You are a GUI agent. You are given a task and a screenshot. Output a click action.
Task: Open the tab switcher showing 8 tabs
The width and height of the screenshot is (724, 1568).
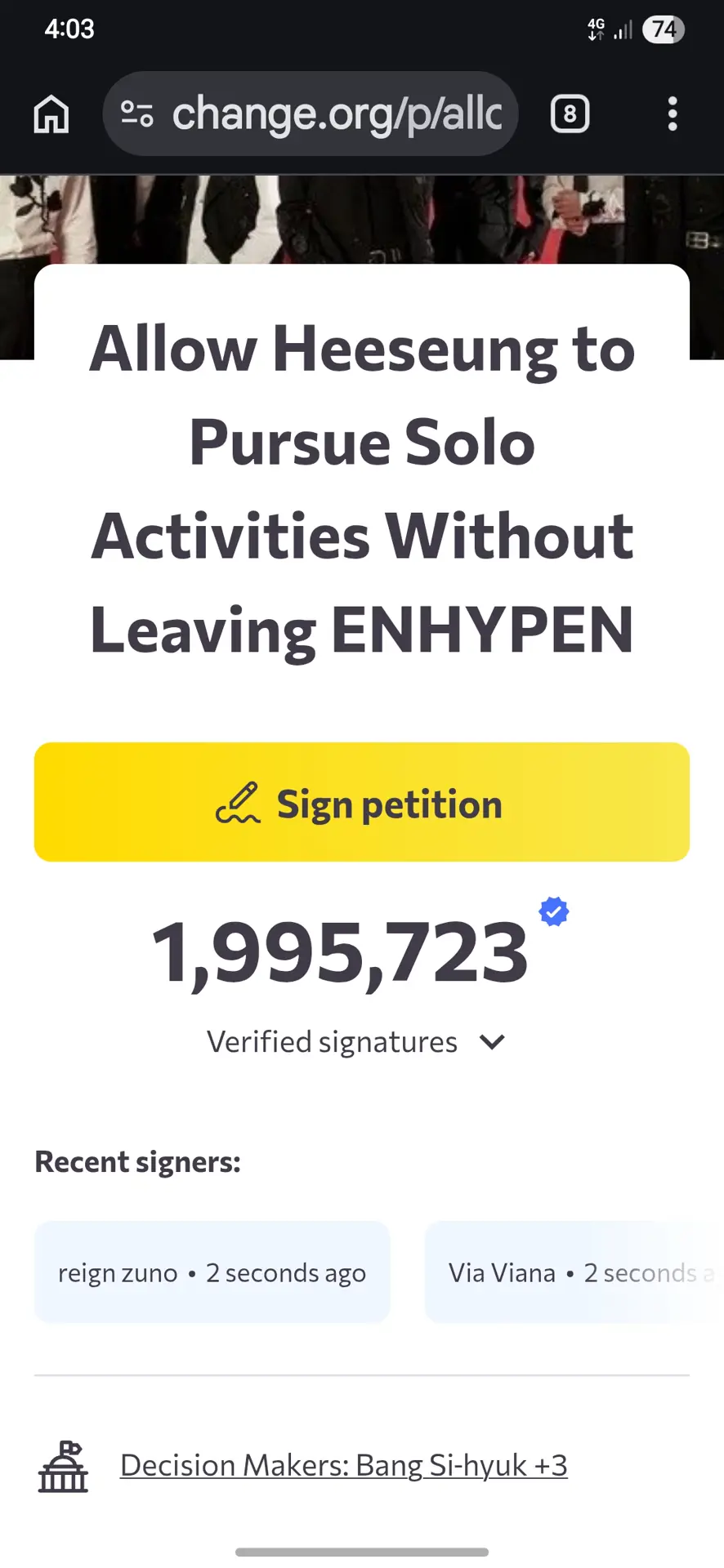pyautogui.click(x=570, y=114)
